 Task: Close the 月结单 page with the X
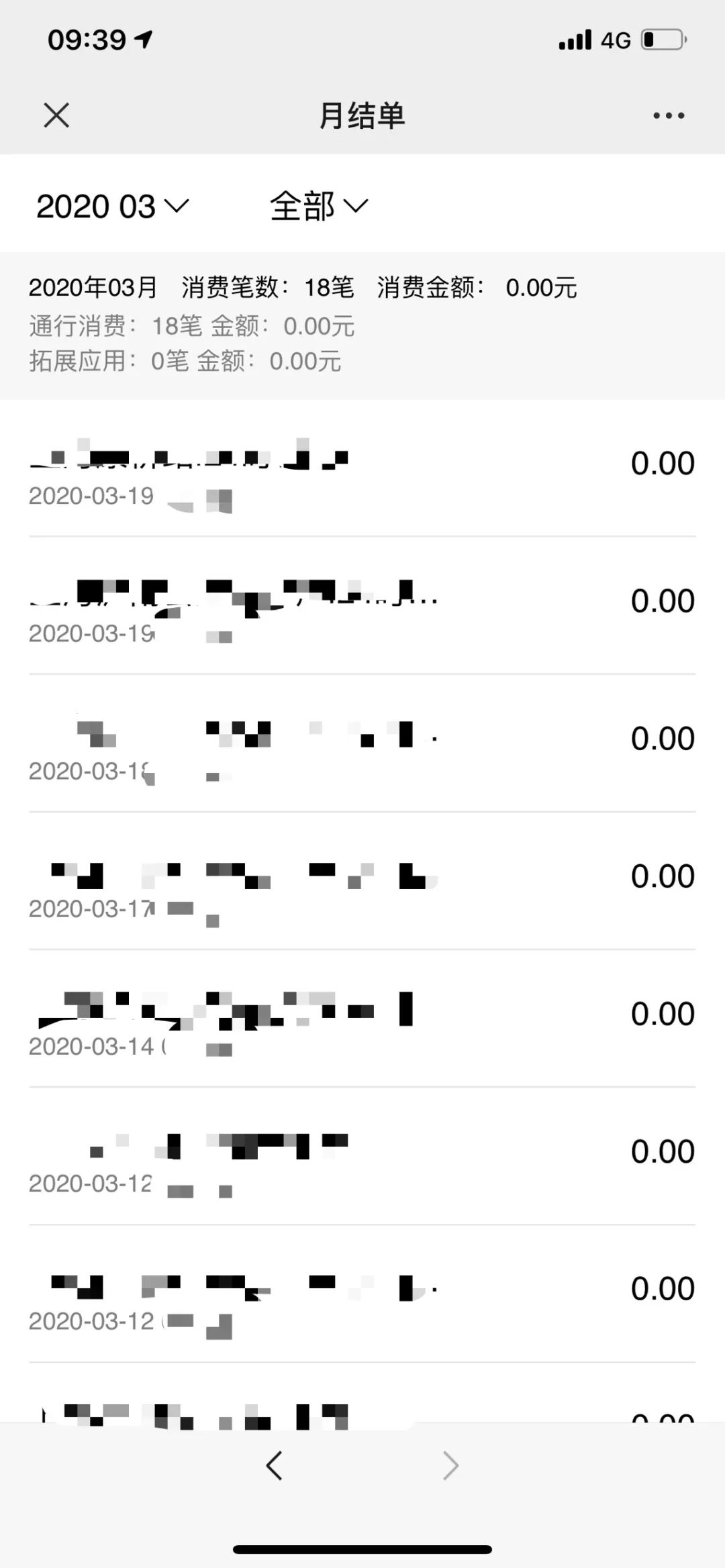pyautogui.click(x=56, y=115)
